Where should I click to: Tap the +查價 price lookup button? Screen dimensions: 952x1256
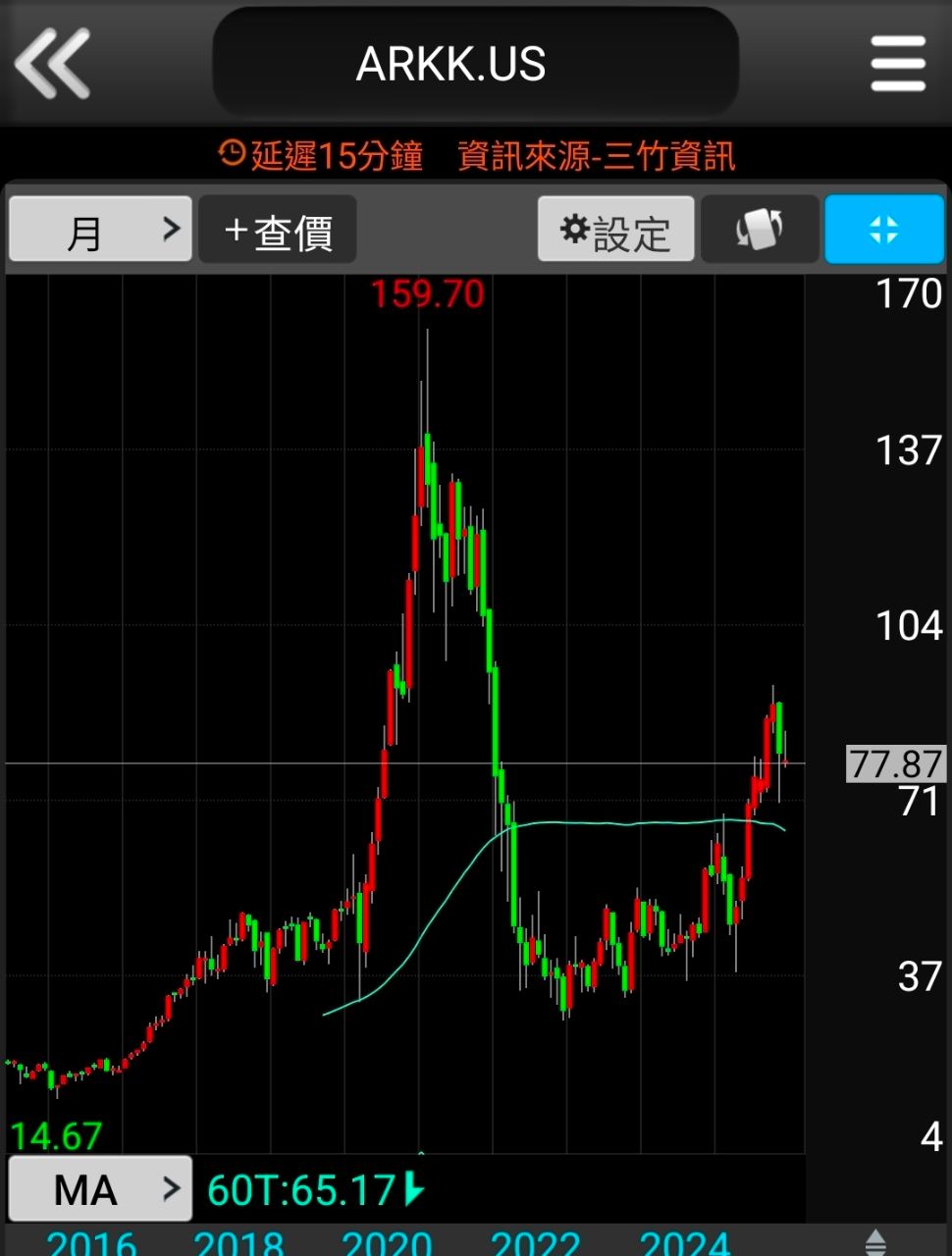click(278, 230)
